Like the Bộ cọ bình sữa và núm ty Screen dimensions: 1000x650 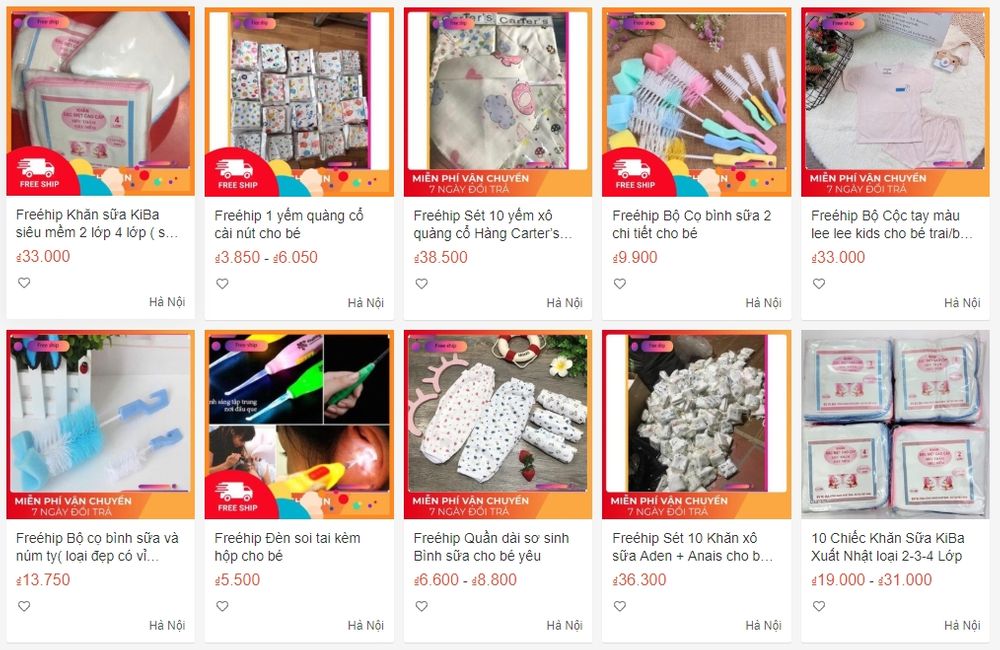coord(24,606)
